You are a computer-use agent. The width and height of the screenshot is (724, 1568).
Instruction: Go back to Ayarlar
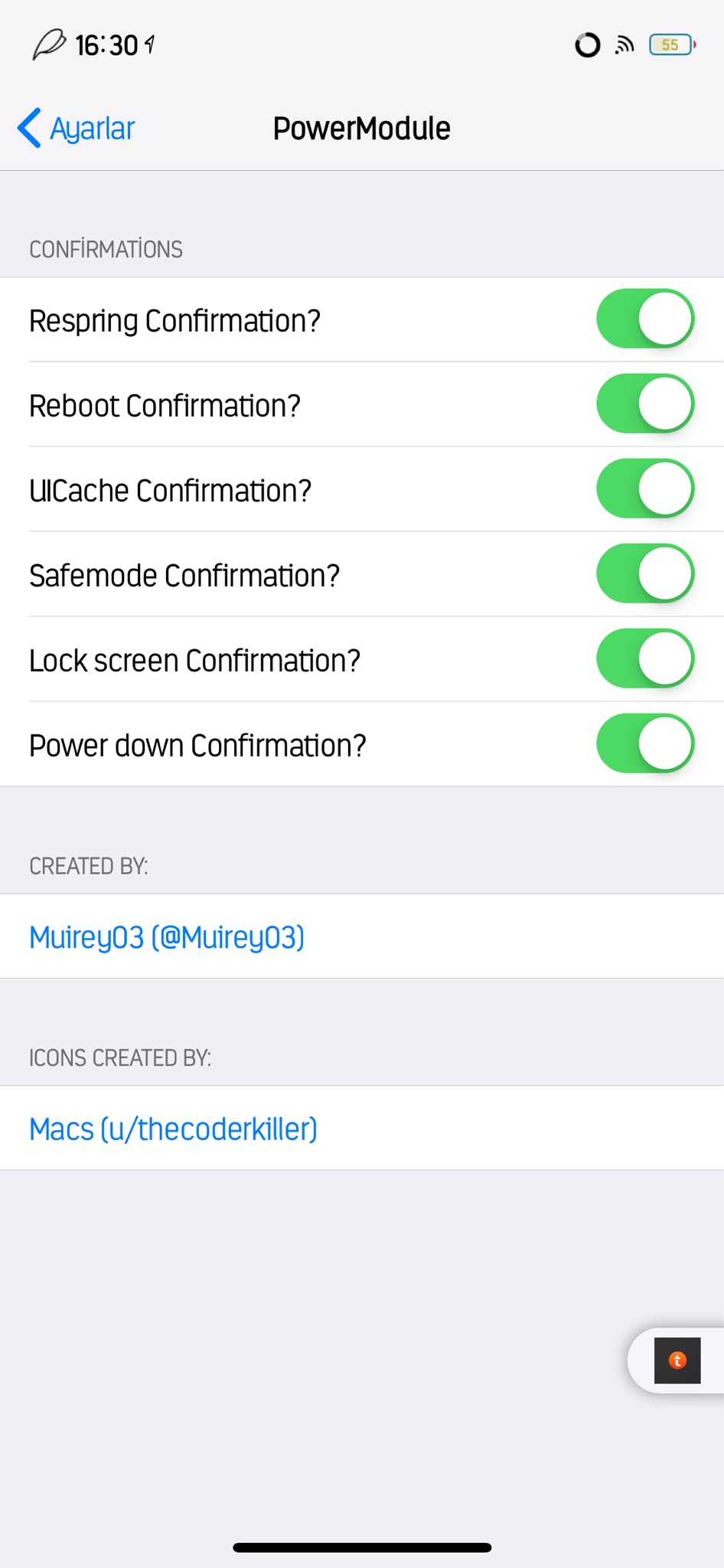77,128
